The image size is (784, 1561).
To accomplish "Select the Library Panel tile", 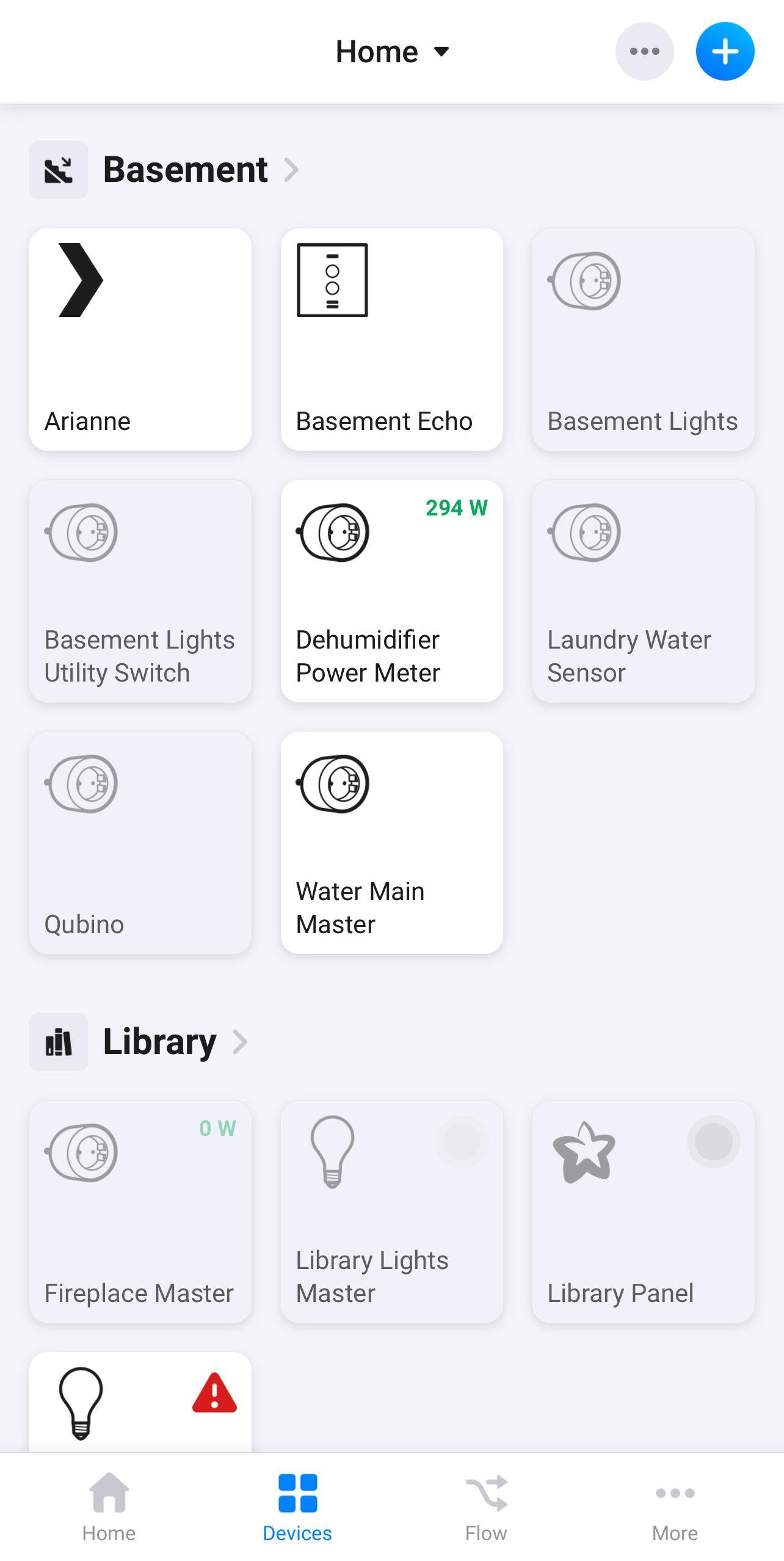I will [643, 1212].
